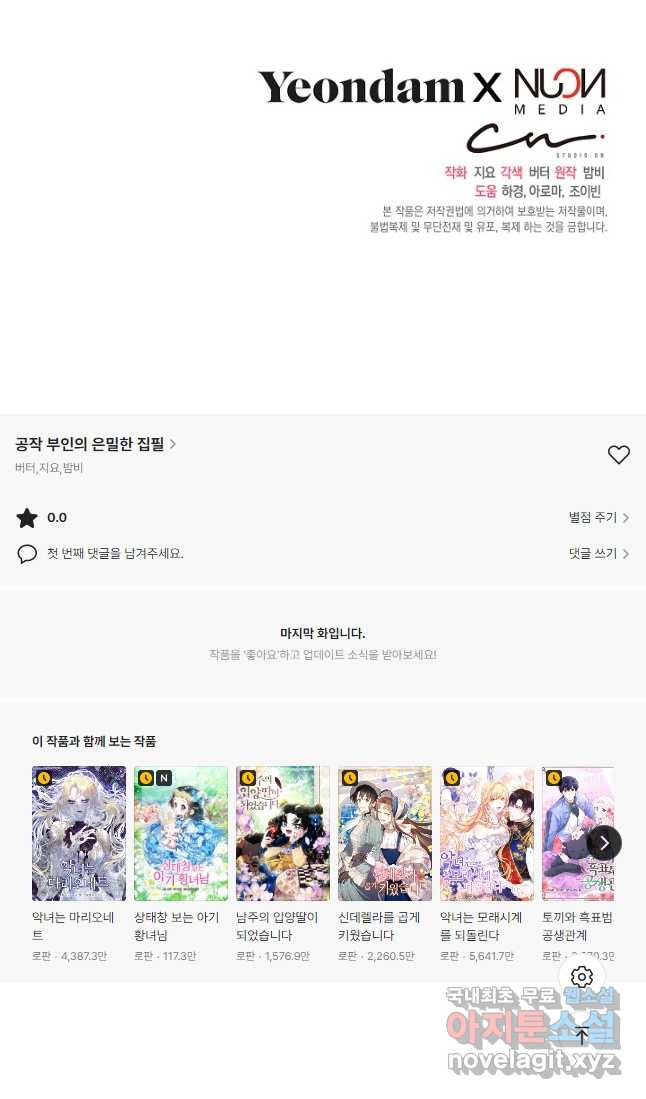Open the 악녀는 마리오네트 recommendation

pyautogui.click(x=79, y=834)
